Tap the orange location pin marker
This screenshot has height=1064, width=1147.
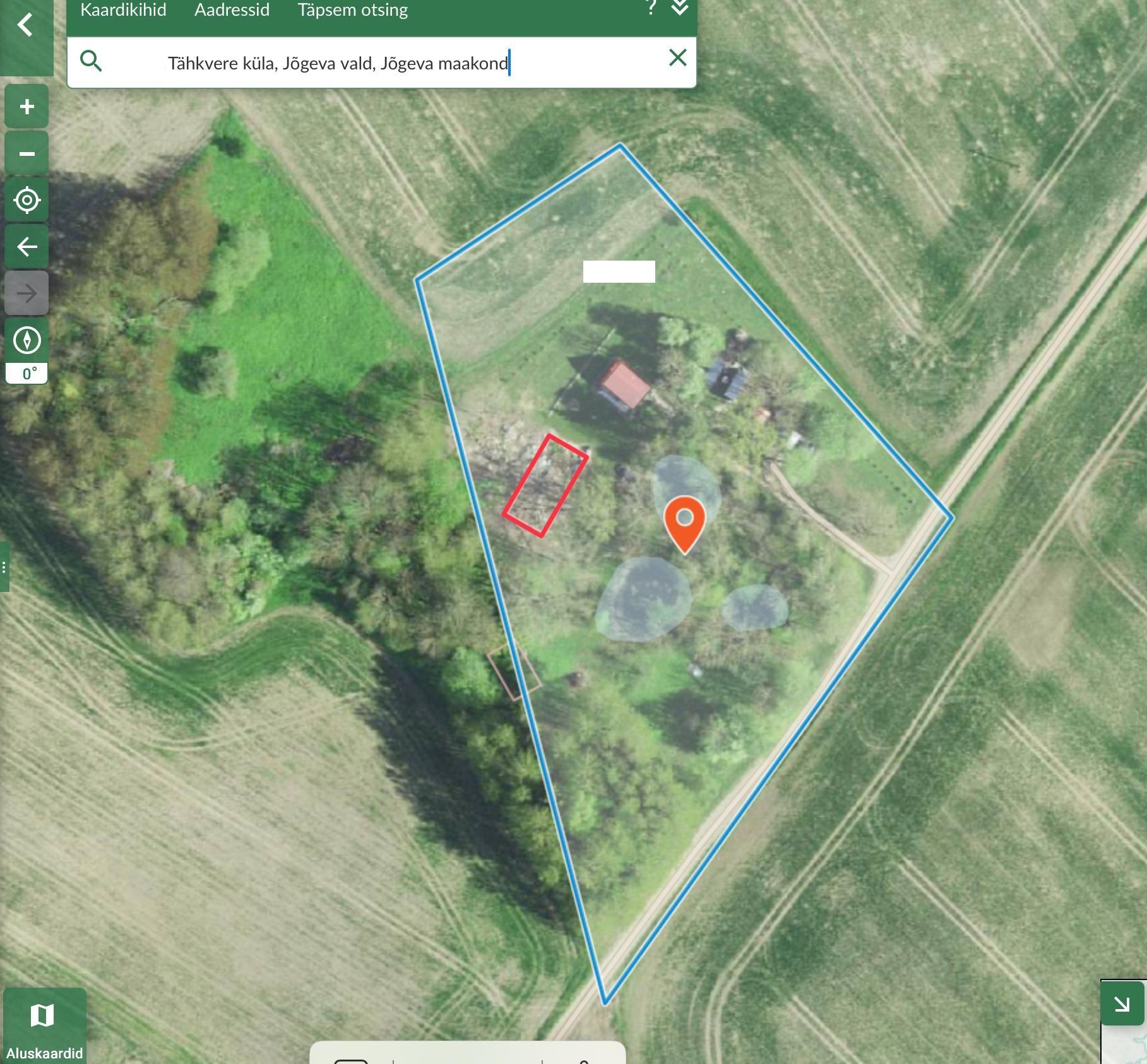point(685,521)
